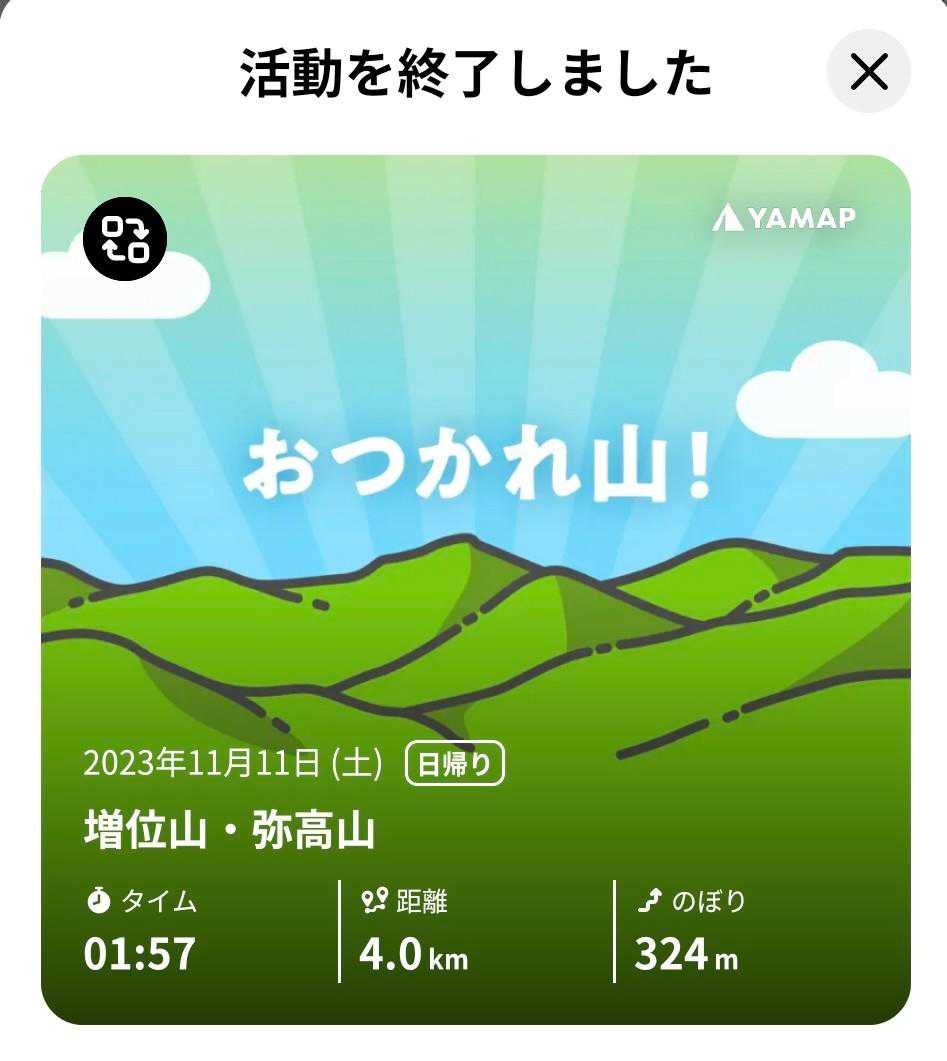Image resolution: width=947 pixels, height=1061 pixels.
Task: Switch the summary card design
Action: point(125,240)
